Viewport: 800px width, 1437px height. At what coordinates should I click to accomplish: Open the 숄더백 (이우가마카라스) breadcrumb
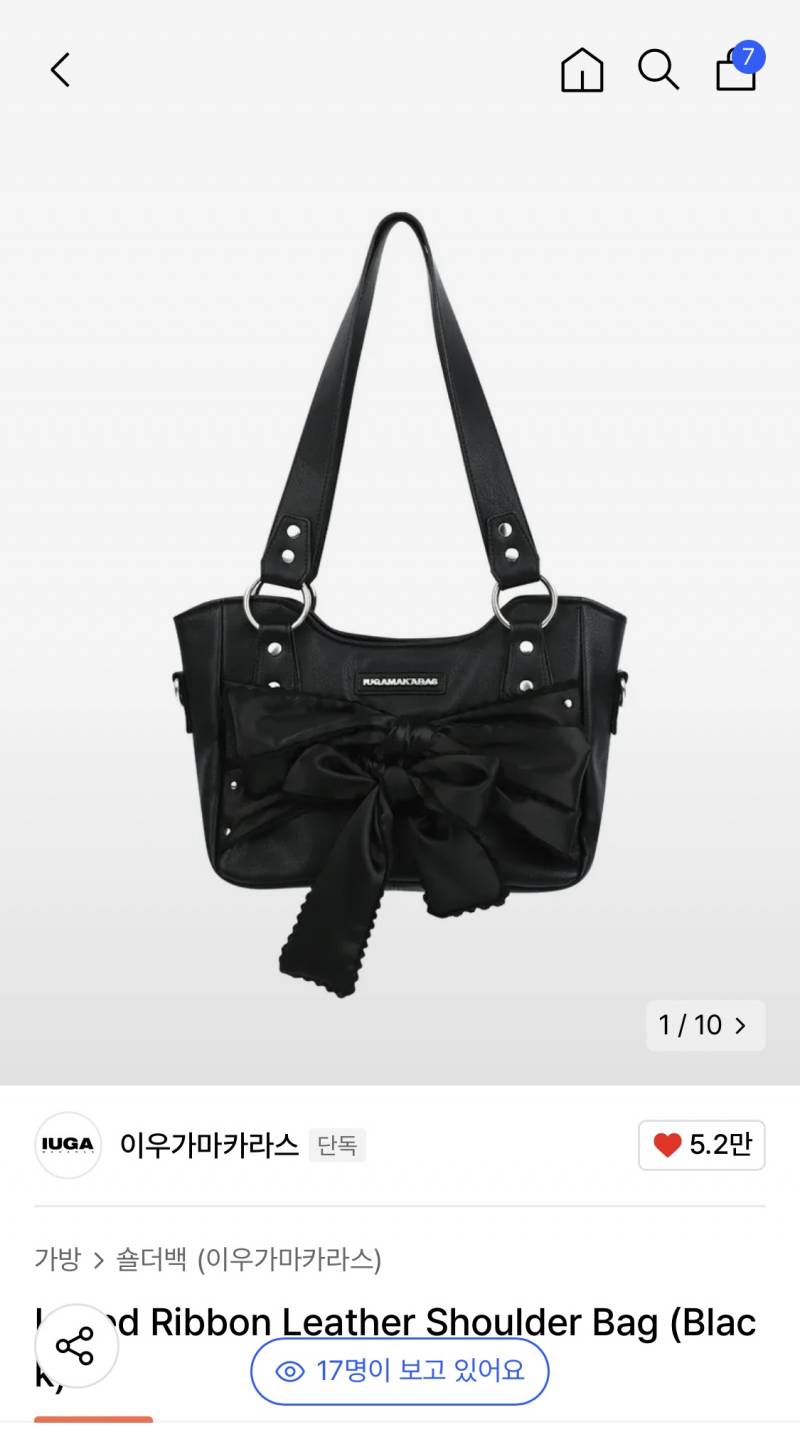coord(249,1258)
